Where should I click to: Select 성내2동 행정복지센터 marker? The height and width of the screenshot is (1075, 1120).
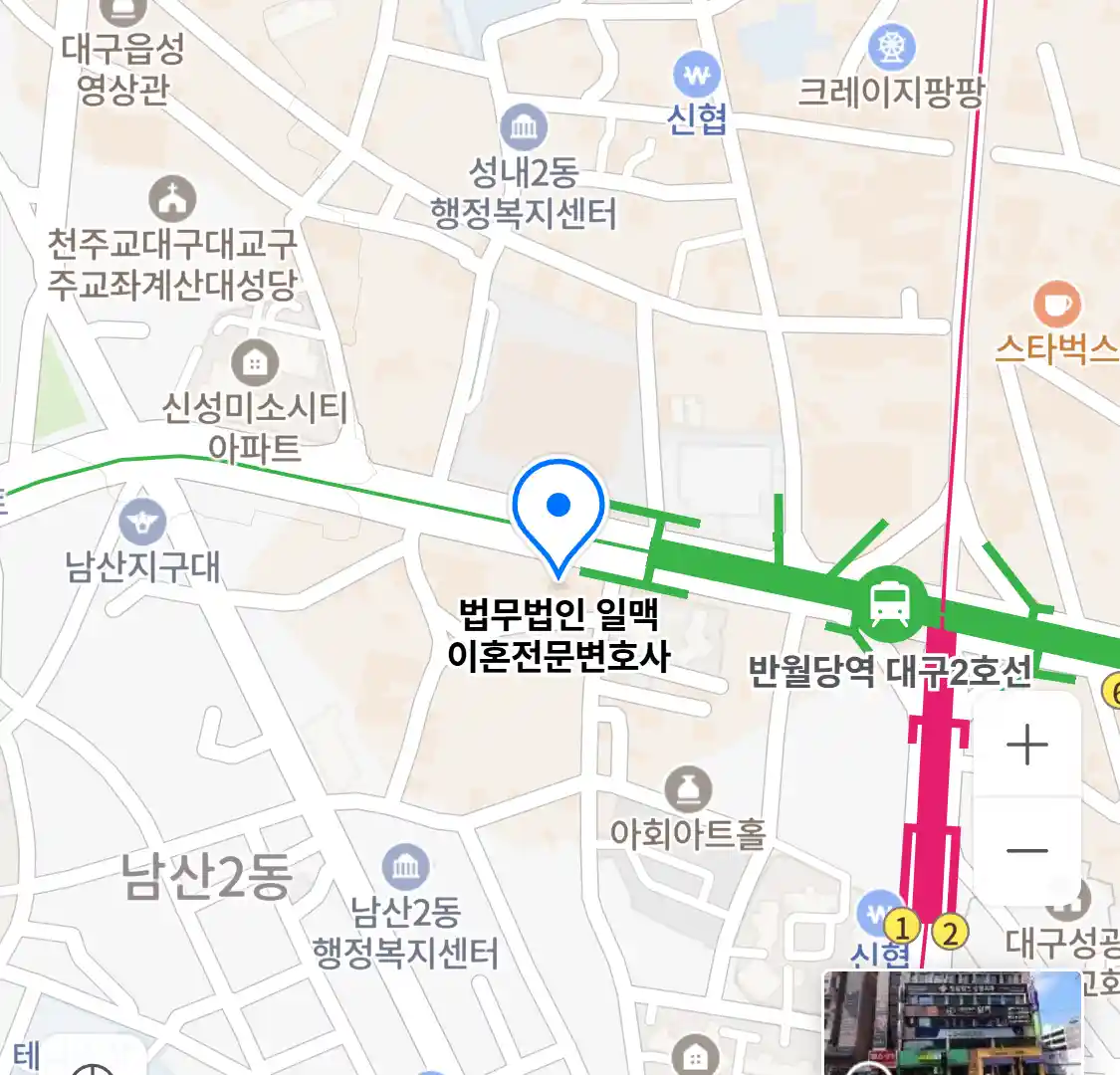coord(524,127)
